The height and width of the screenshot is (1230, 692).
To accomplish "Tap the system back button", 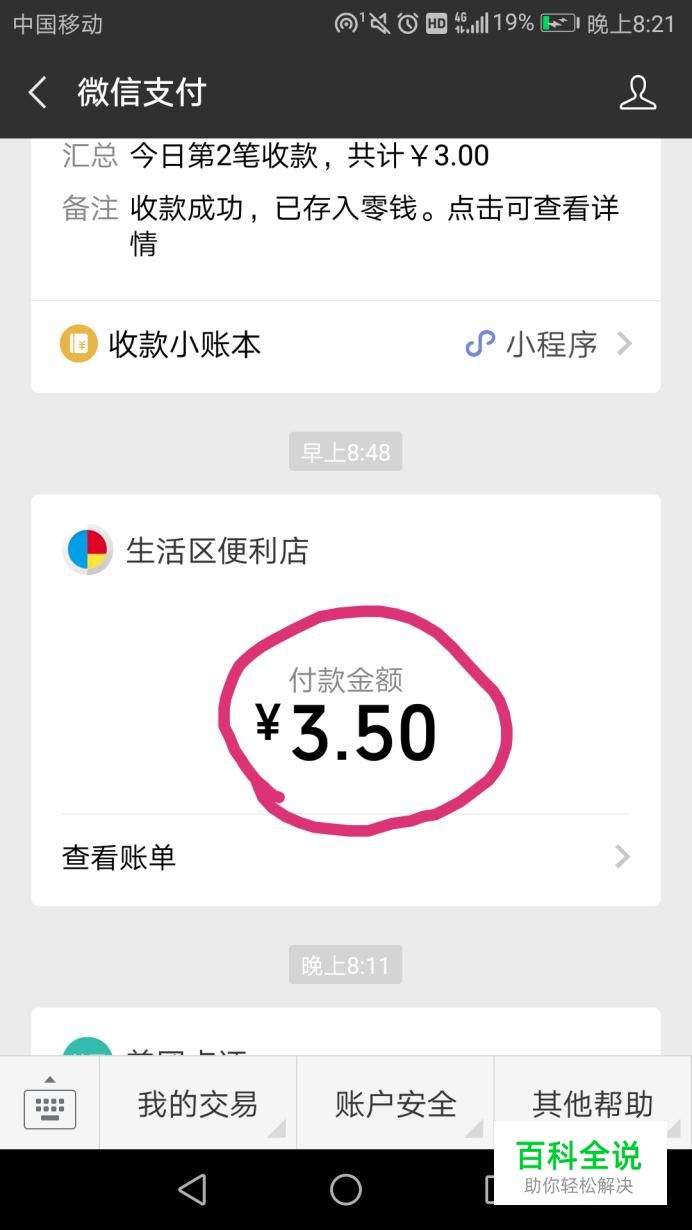I will point(191,1189).
